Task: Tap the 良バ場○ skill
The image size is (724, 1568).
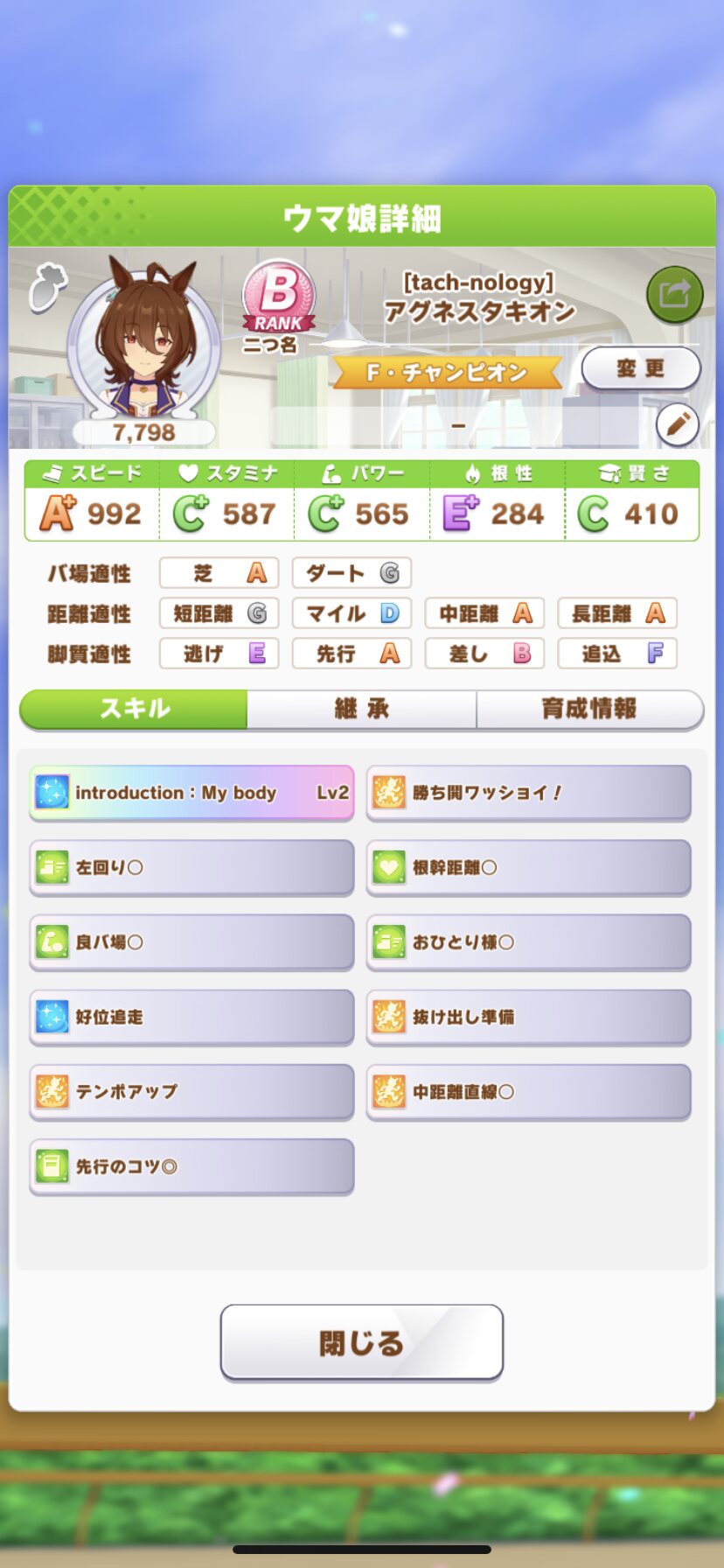Action: (x=191, y=942)
